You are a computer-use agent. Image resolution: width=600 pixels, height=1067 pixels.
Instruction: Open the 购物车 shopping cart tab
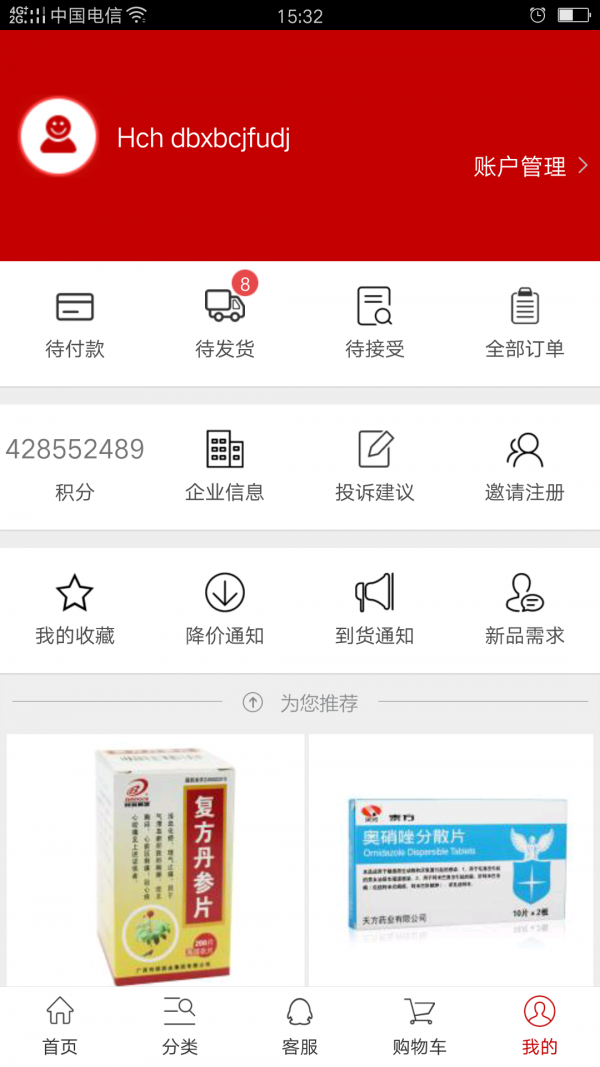point(420,1026)
